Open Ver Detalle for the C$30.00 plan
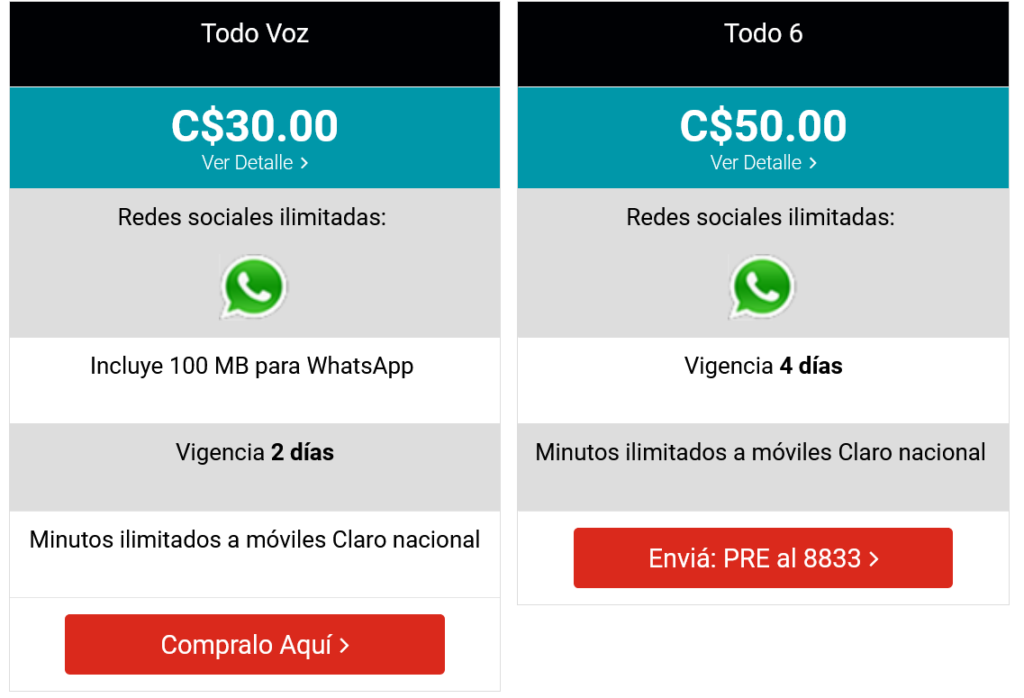 coord(254,163)
